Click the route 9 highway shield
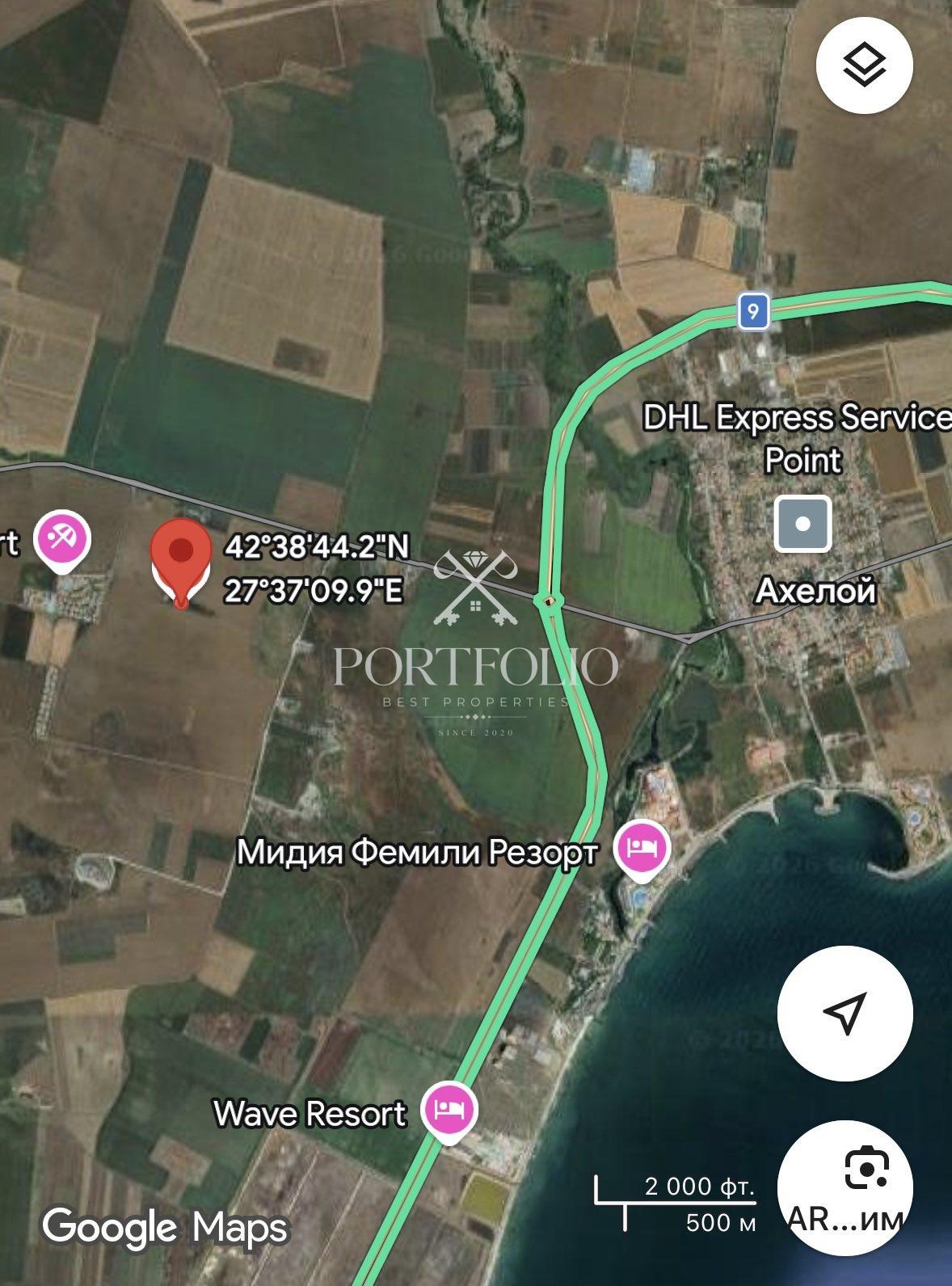 [752, 310]
